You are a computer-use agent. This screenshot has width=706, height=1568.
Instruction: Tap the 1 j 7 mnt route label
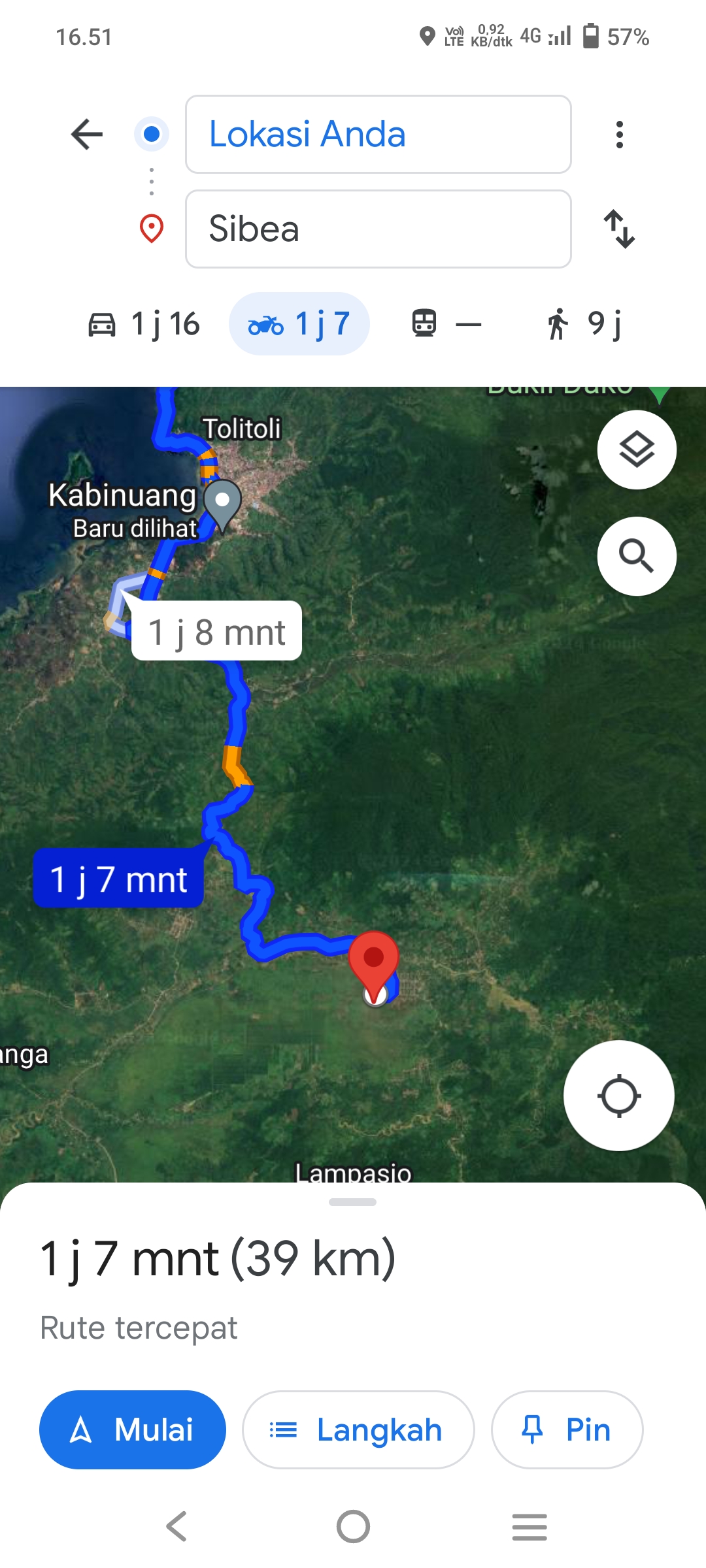coord(118,879)
